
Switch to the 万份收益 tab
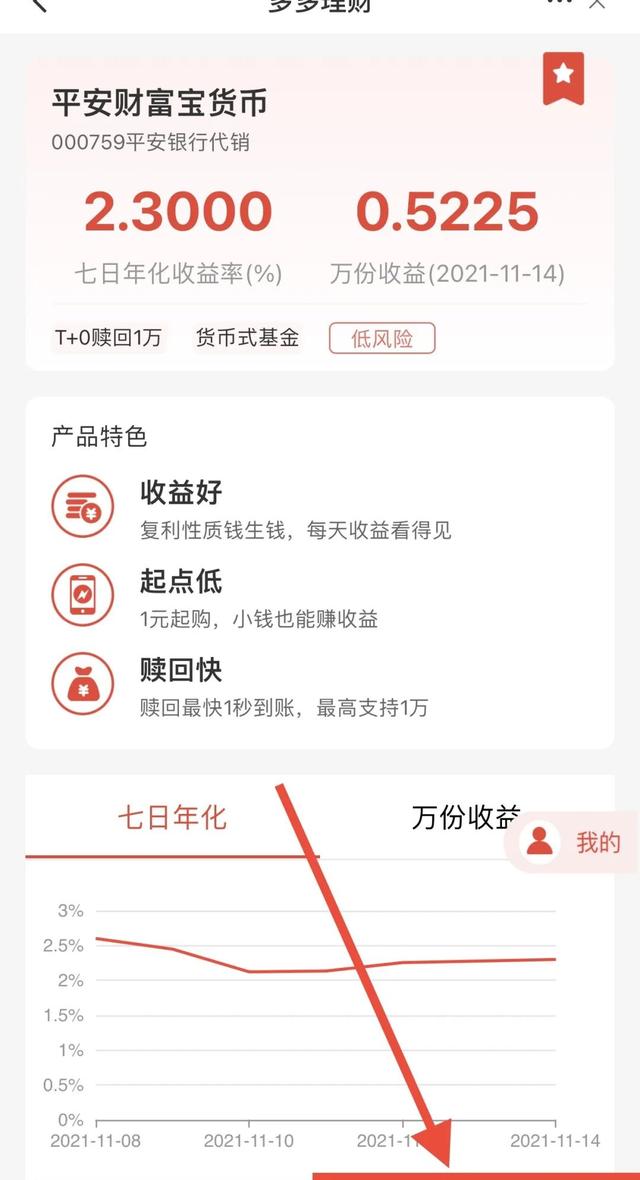click(x=466, y=818)
